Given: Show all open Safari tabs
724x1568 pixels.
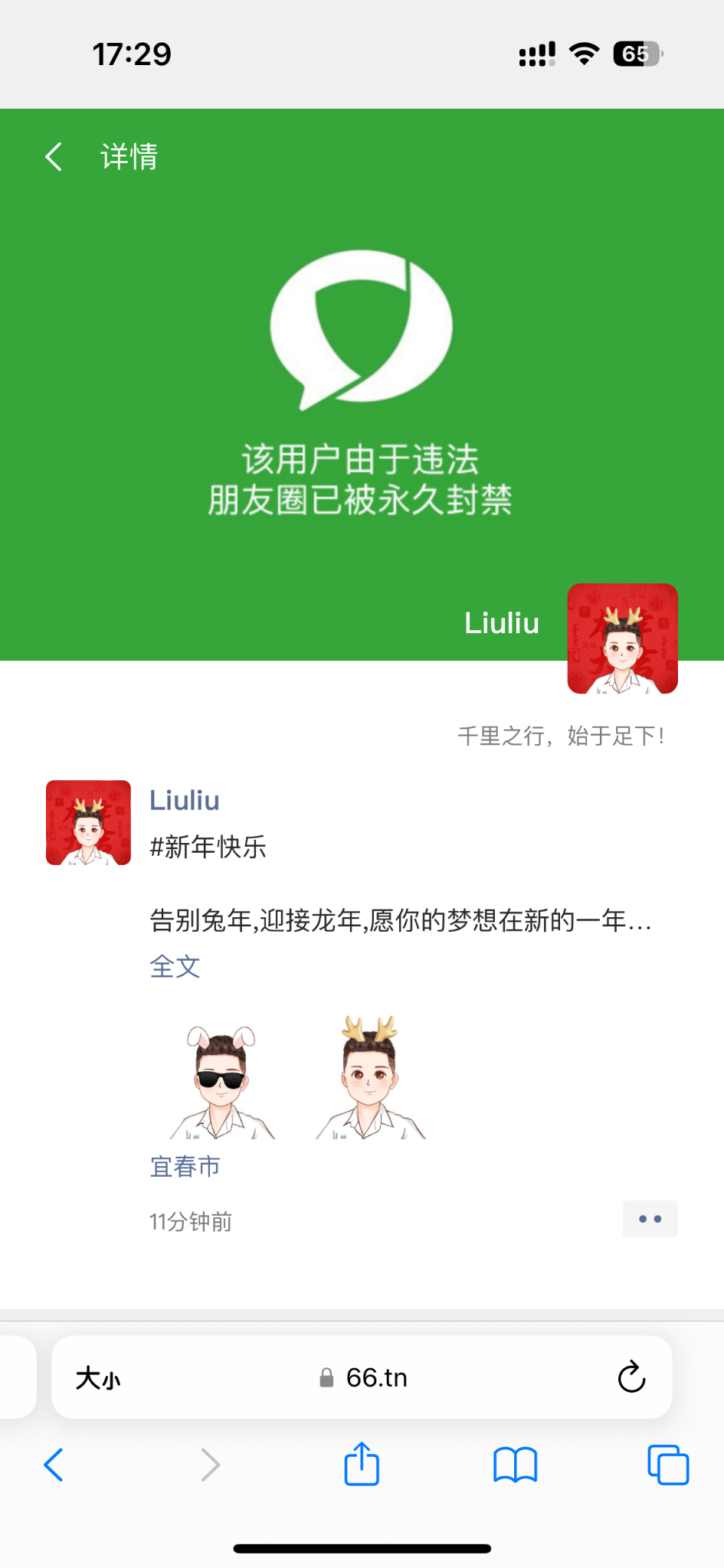Looking at the screenshot, I should pyautogui.click(x=668, y=1465).
